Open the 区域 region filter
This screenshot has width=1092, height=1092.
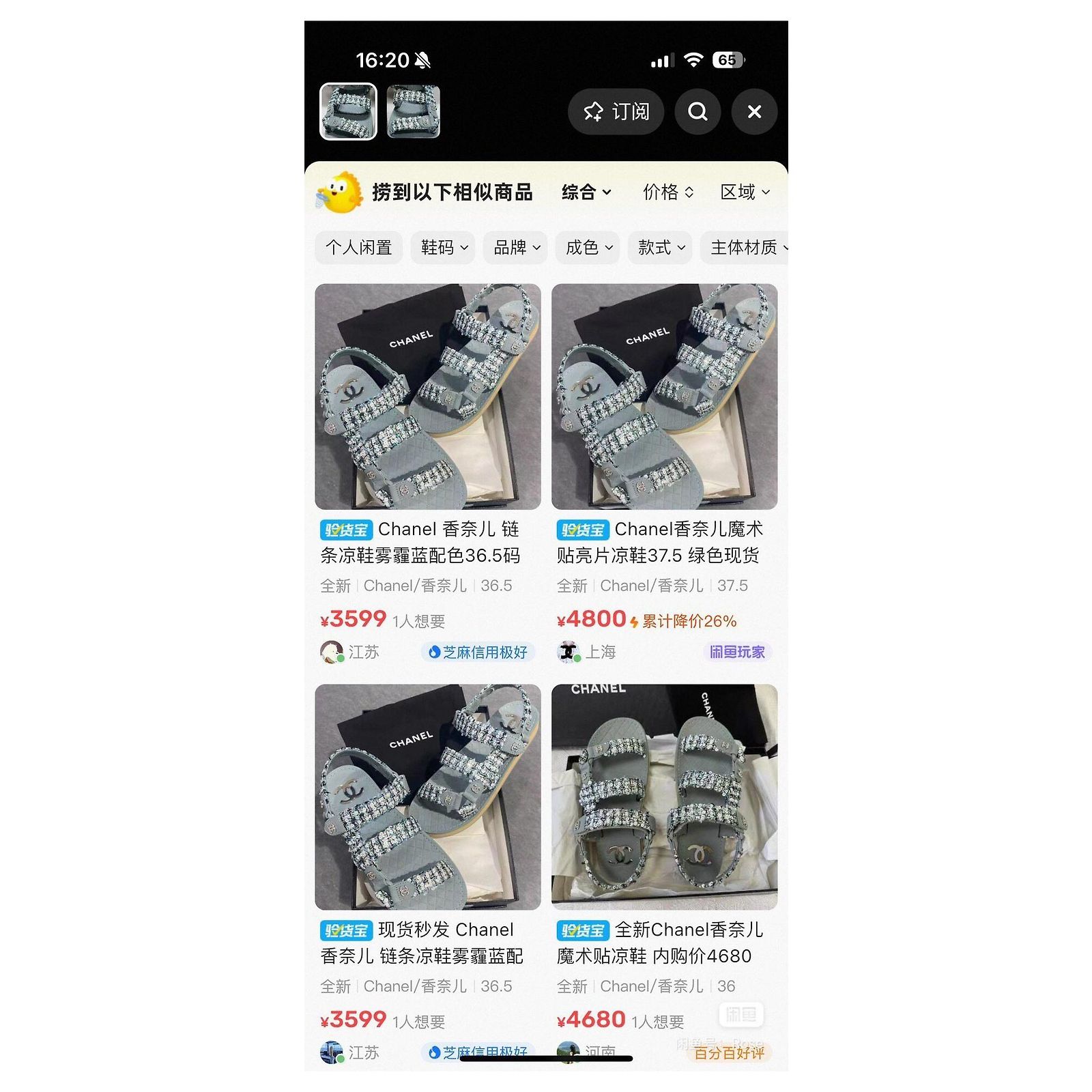point(745,192)
